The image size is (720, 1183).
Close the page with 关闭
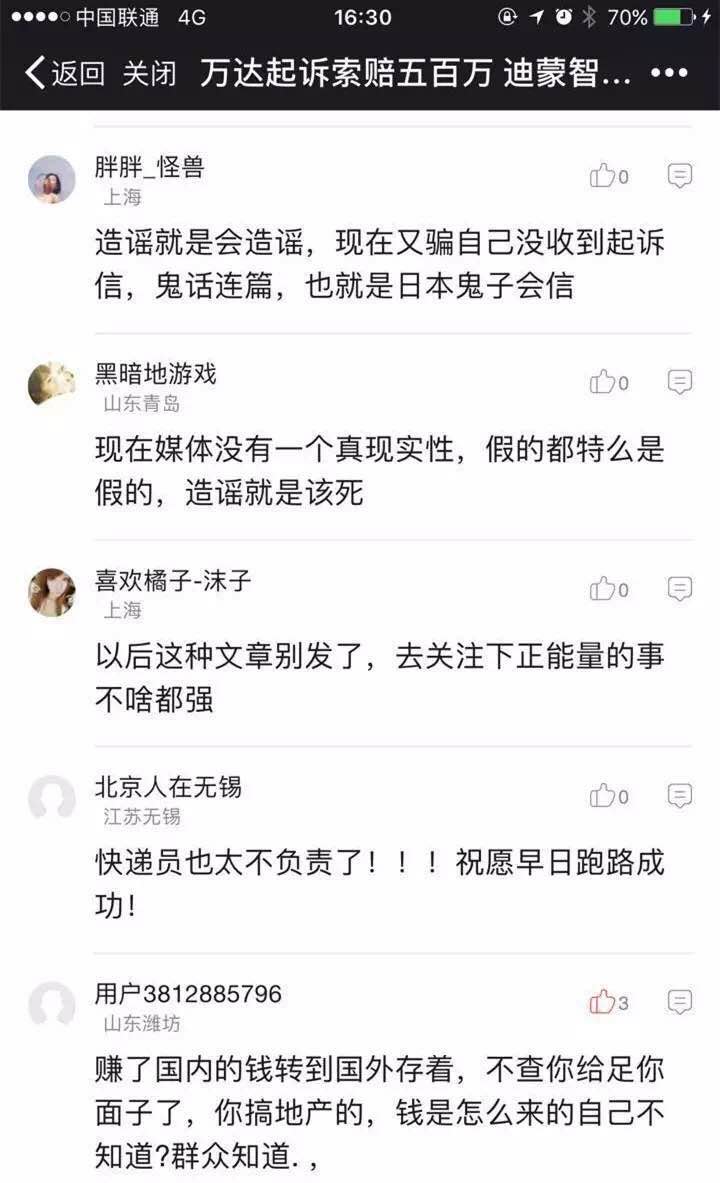(149, 74)
